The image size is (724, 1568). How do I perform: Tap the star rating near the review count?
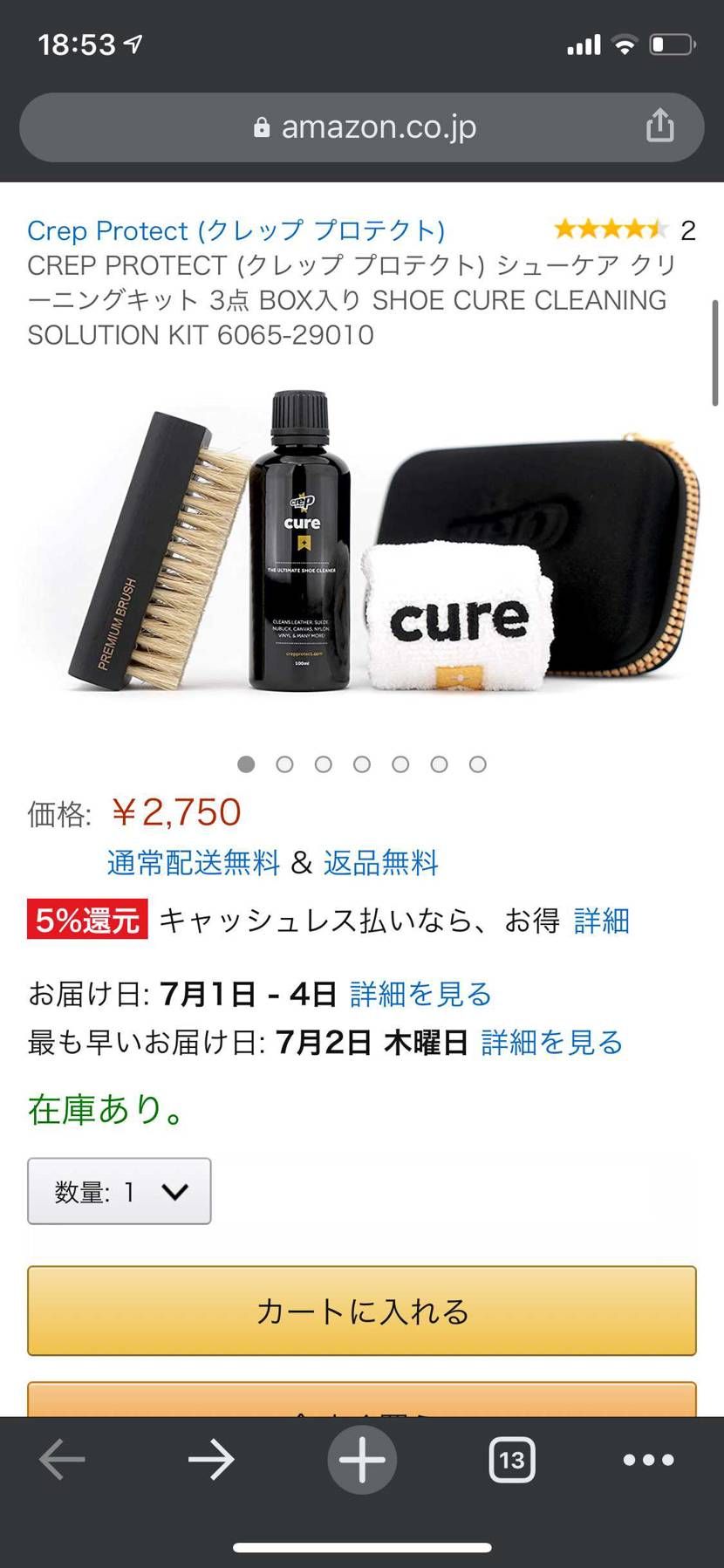tap(611, 229)
